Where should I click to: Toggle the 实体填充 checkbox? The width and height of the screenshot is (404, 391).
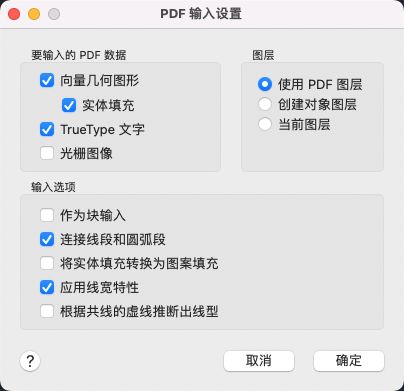pos(69,105)
